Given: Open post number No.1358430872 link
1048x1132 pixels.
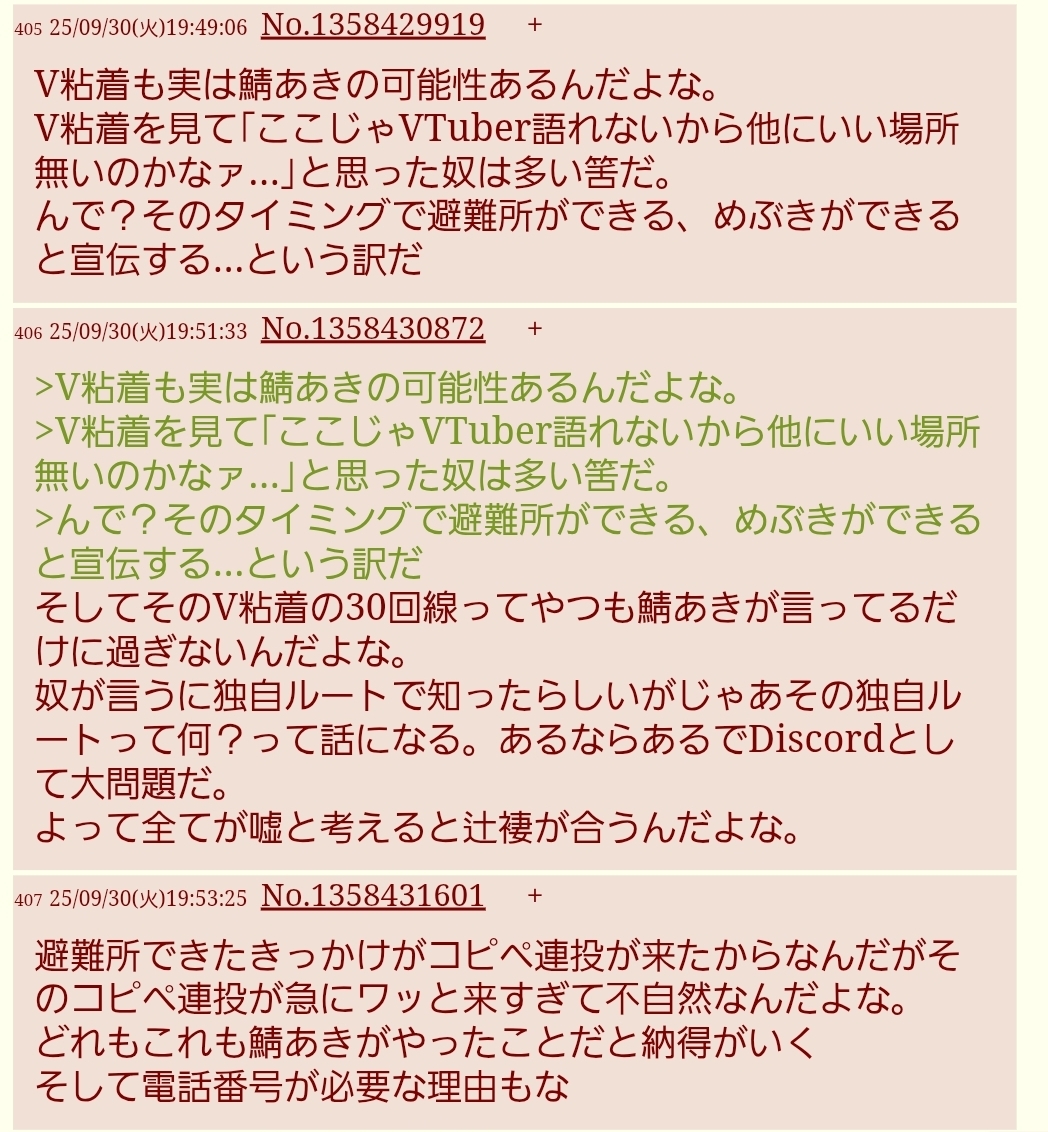Looking at the screenshot, I should 373,329.
